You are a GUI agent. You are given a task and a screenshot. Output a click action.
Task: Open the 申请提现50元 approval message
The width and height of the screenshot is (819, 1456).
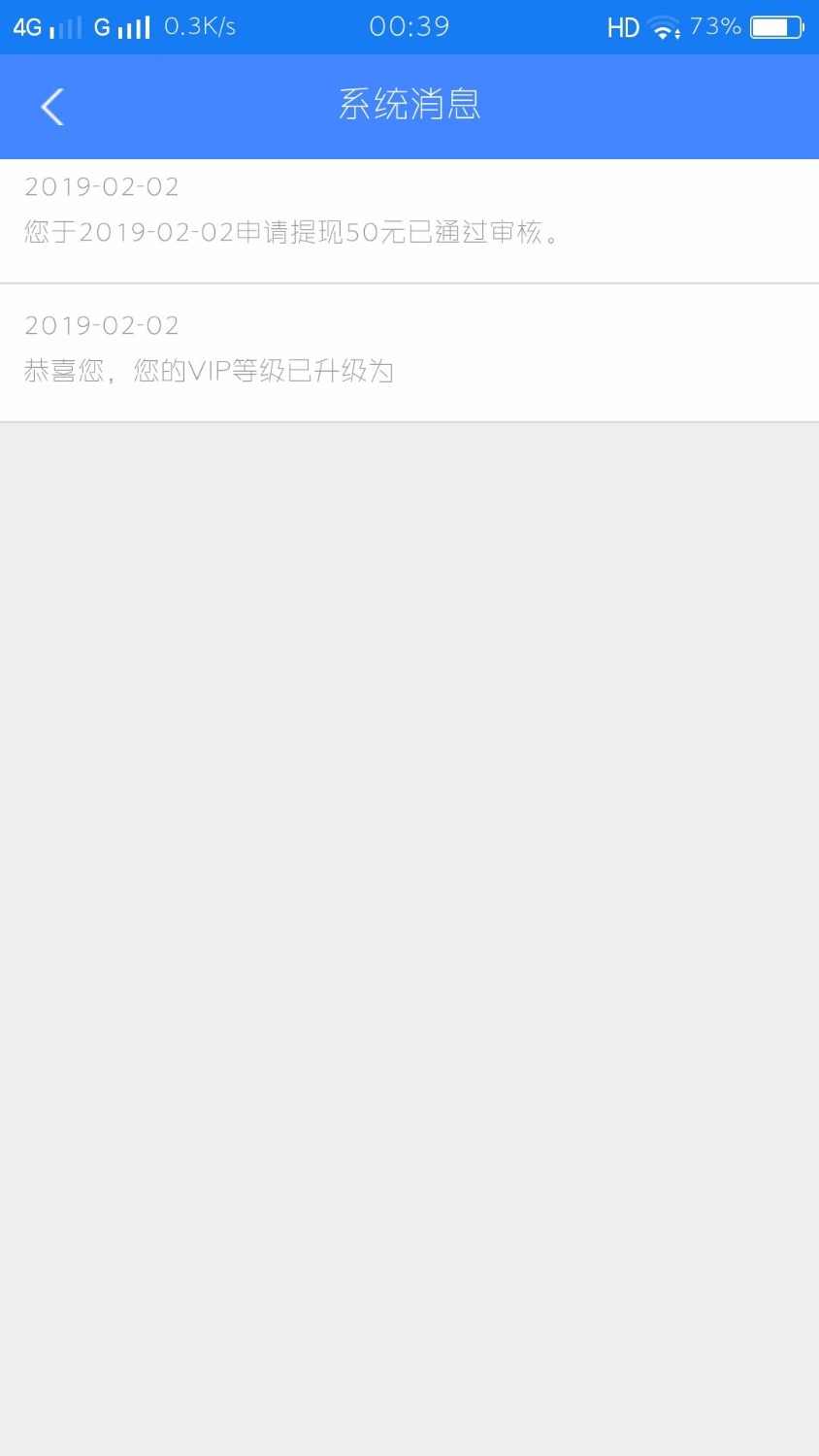click(x=409, y=221)
